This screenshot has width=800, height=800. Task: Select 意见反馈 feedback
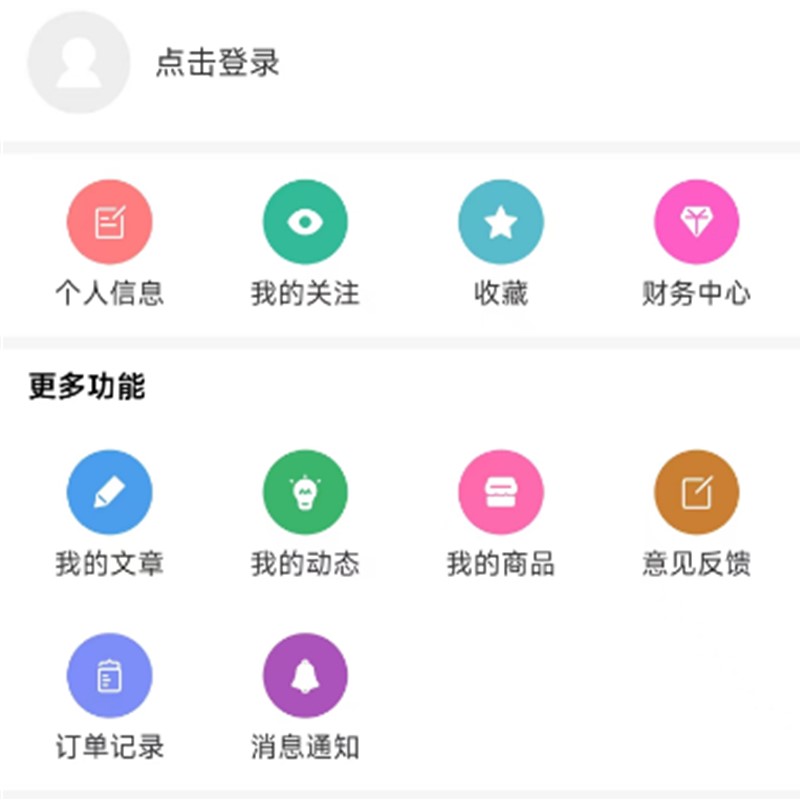pyautogui.click(x=696, y=492)
